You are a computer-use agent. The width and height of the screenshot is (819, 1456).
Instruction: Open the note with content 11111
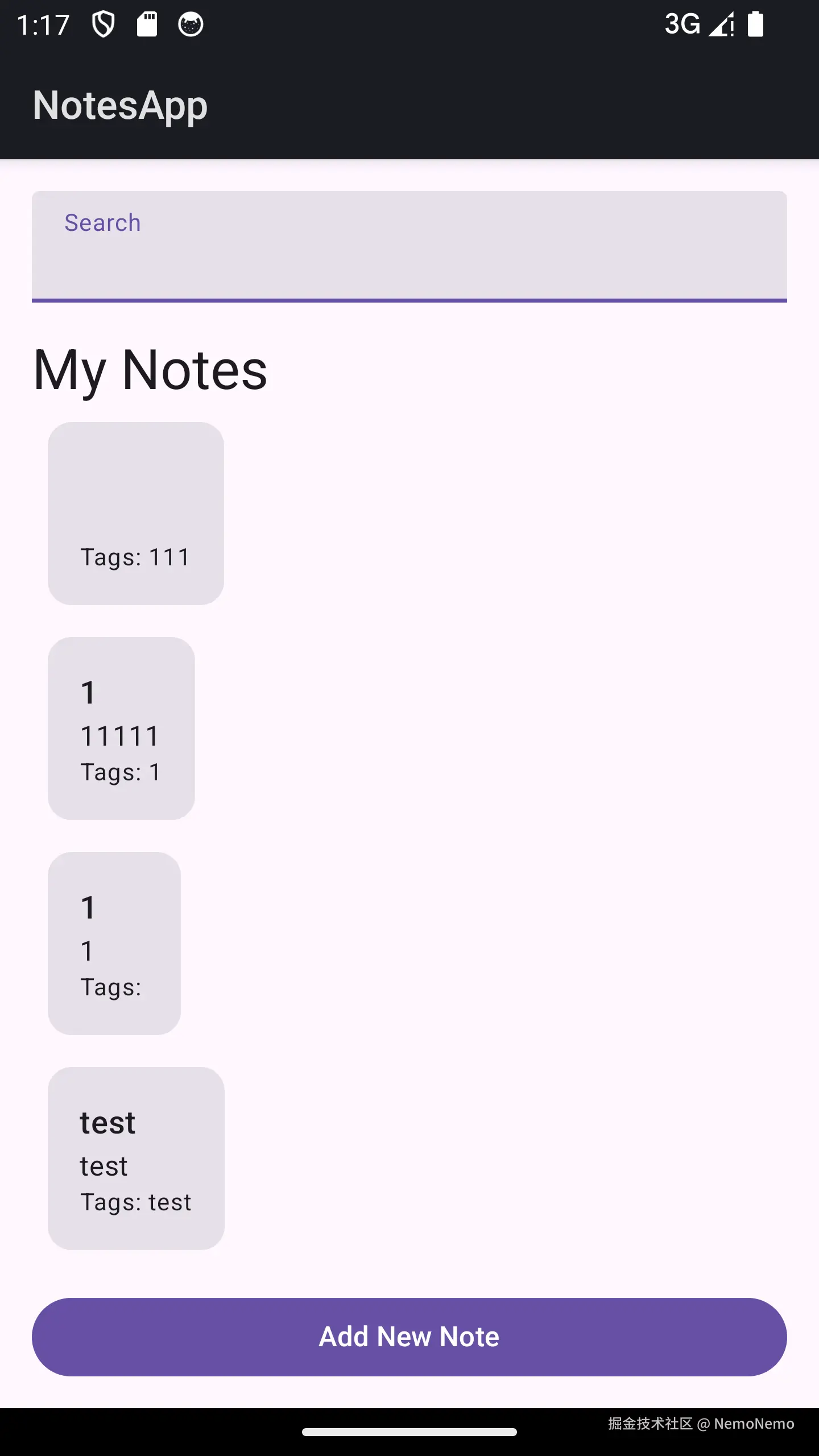pos(121,728)
